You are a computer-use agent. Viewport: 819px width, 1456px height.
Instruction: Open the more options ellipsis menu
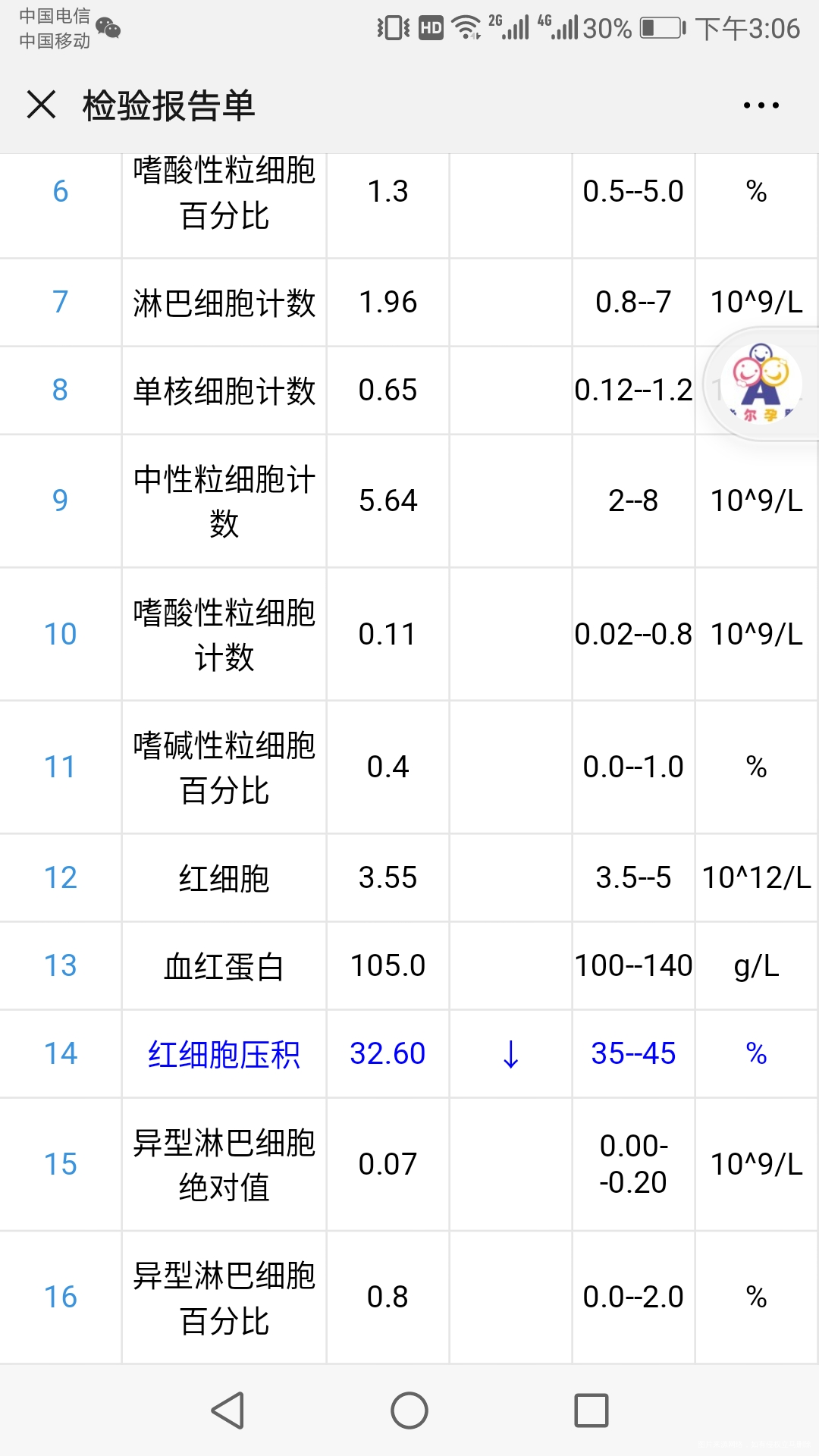pyautogui.click(x=761, y=105)
